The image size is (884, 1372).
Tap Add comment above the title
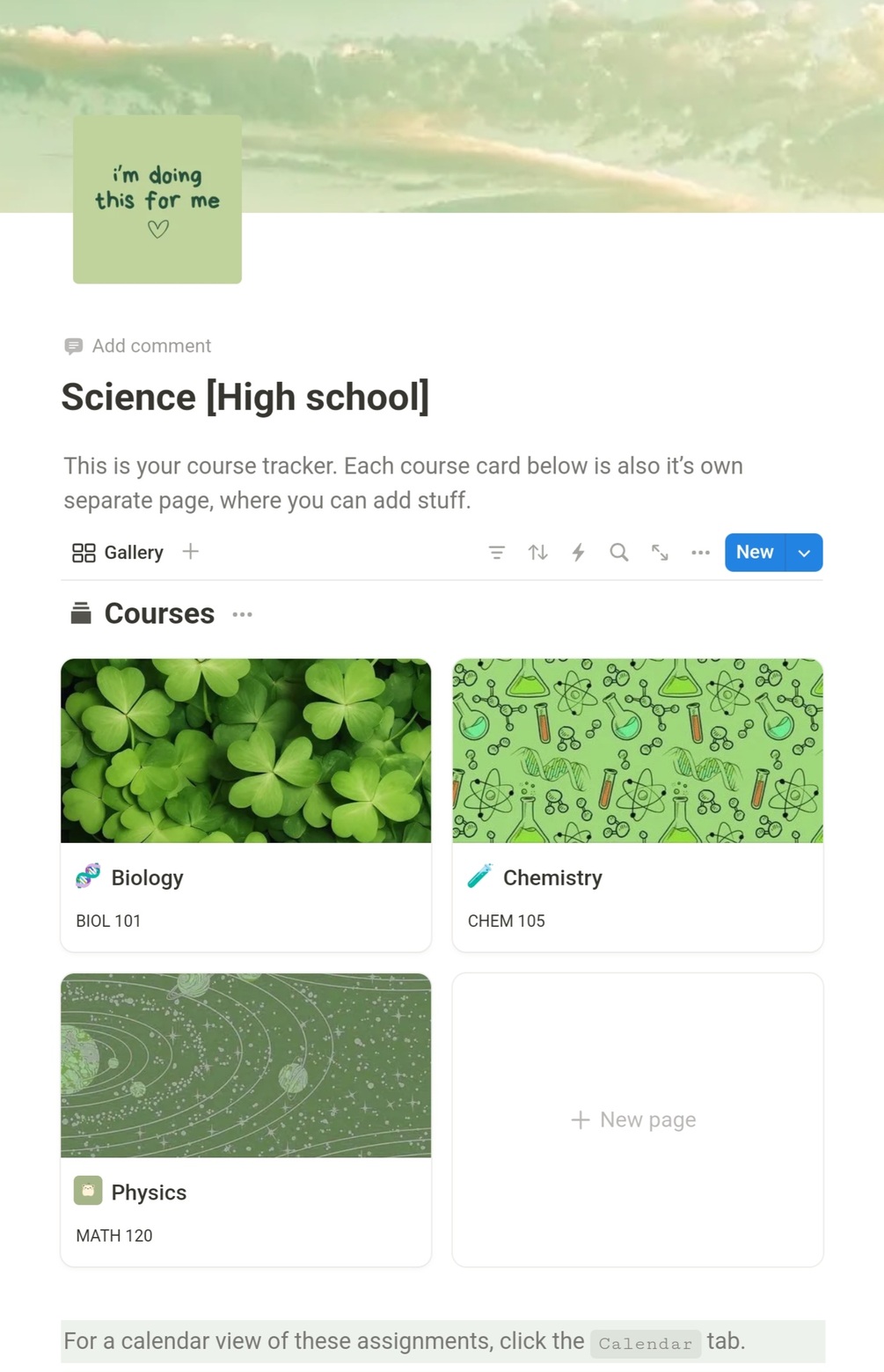coord(138,346)
